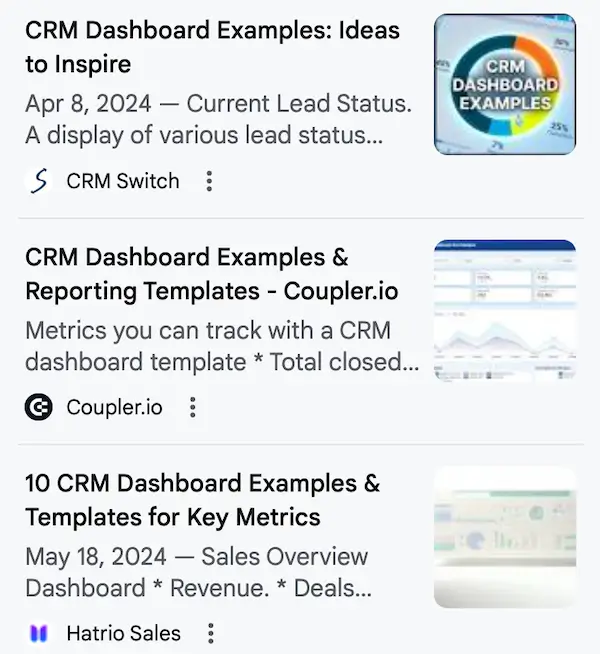Open 'CRM Dashboard Examples: Ideas to Inspire' result

(x=212, y=47)
